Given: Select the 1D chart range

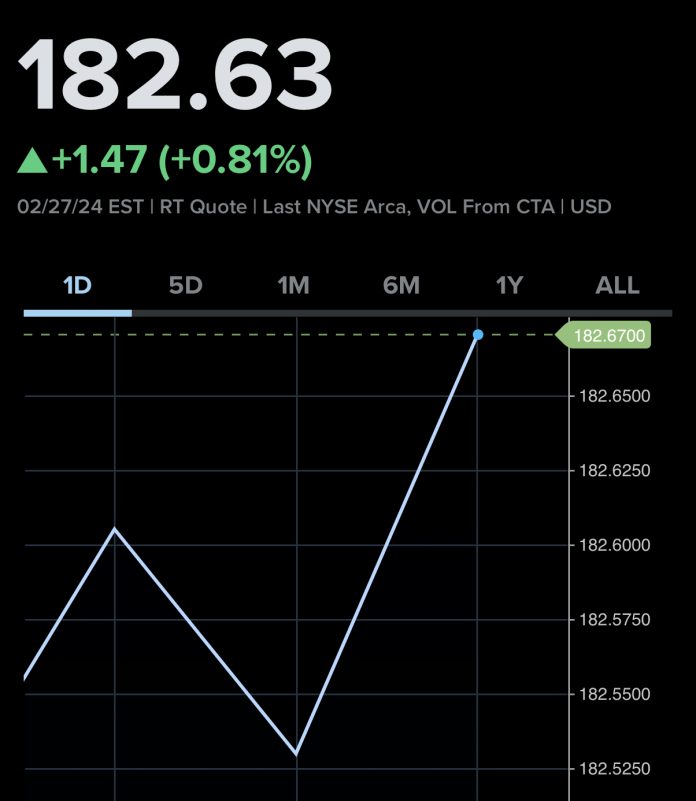Looking at the screenshot, I should point(77,286).
